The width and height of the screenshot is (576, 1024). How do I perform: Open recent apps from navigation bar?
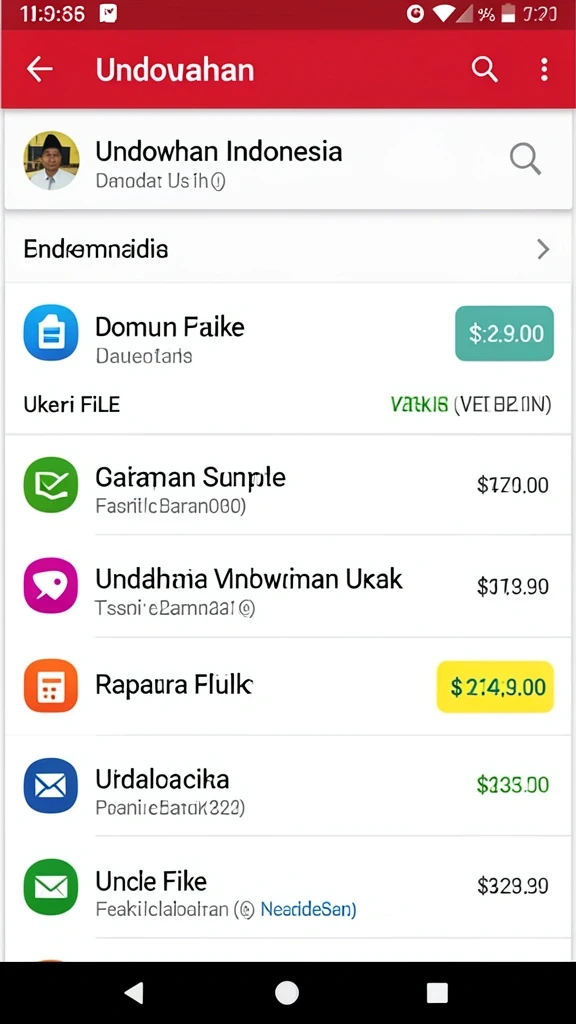tap(437, 993)
